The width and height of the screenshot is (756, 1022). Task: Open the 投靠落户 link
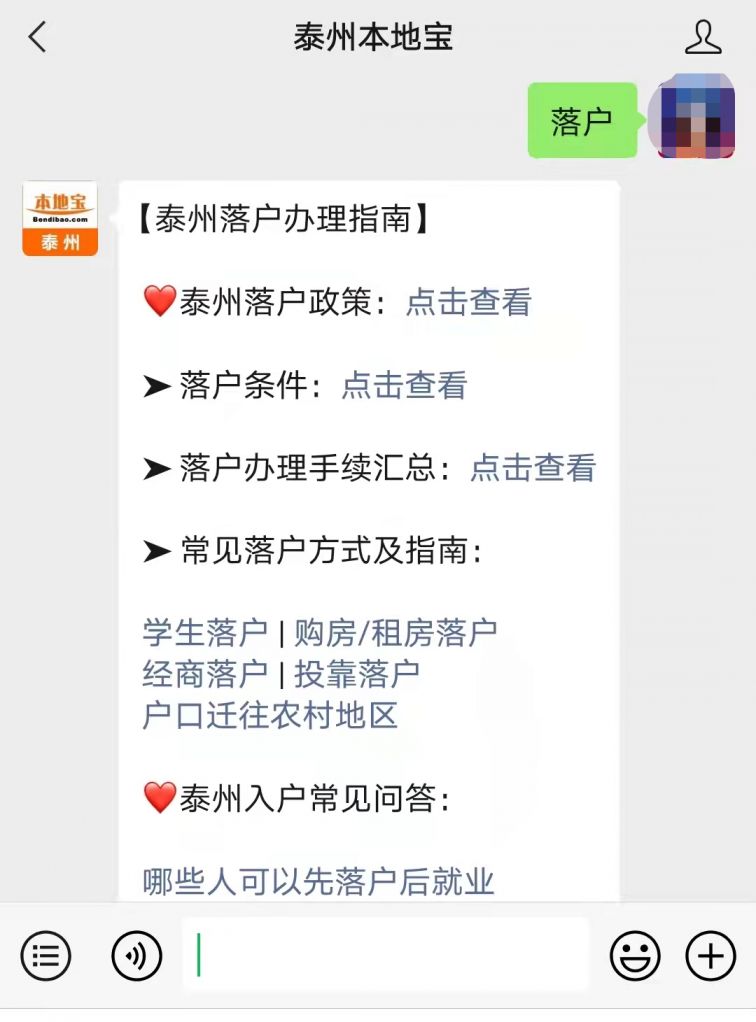(356, 674)
